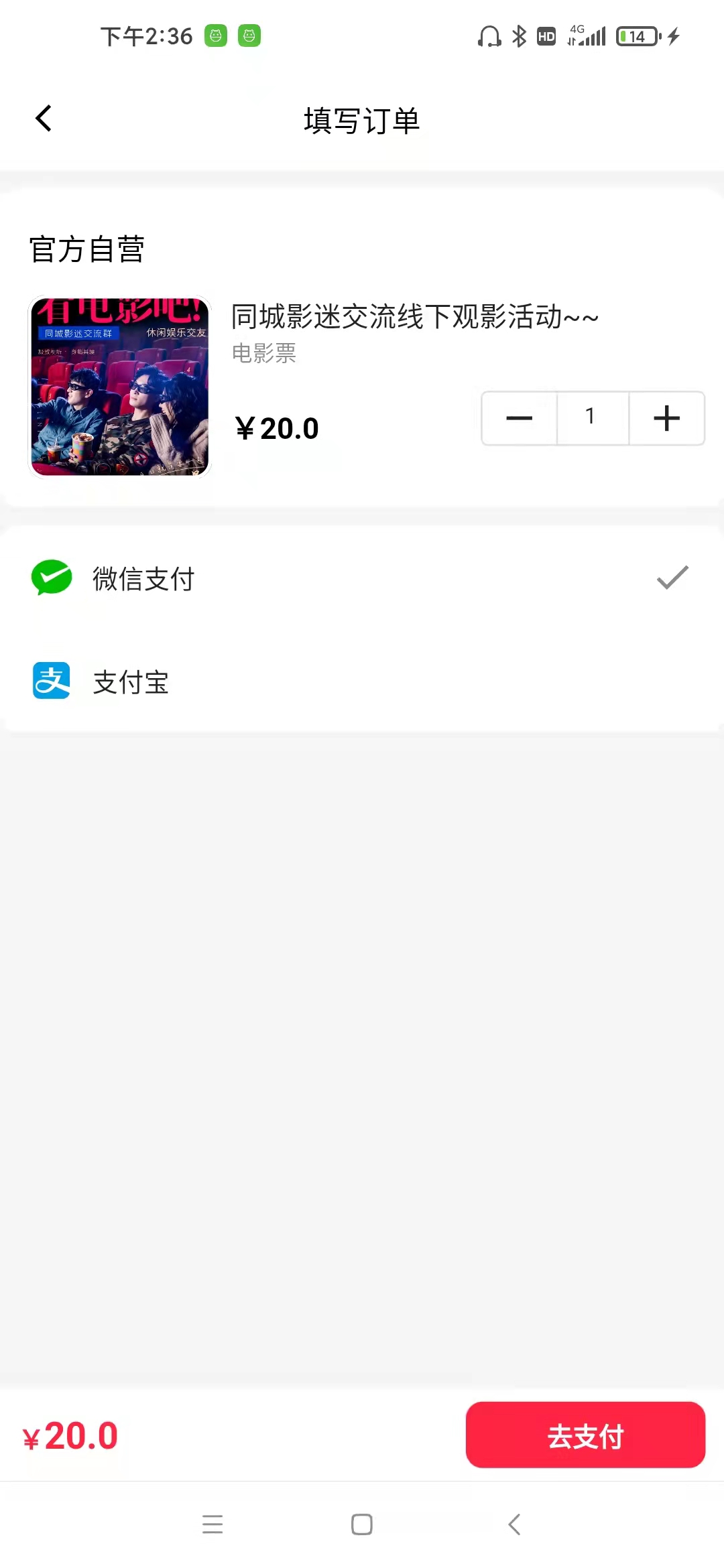Go to home screen via the system home button

coord(362,1524)
